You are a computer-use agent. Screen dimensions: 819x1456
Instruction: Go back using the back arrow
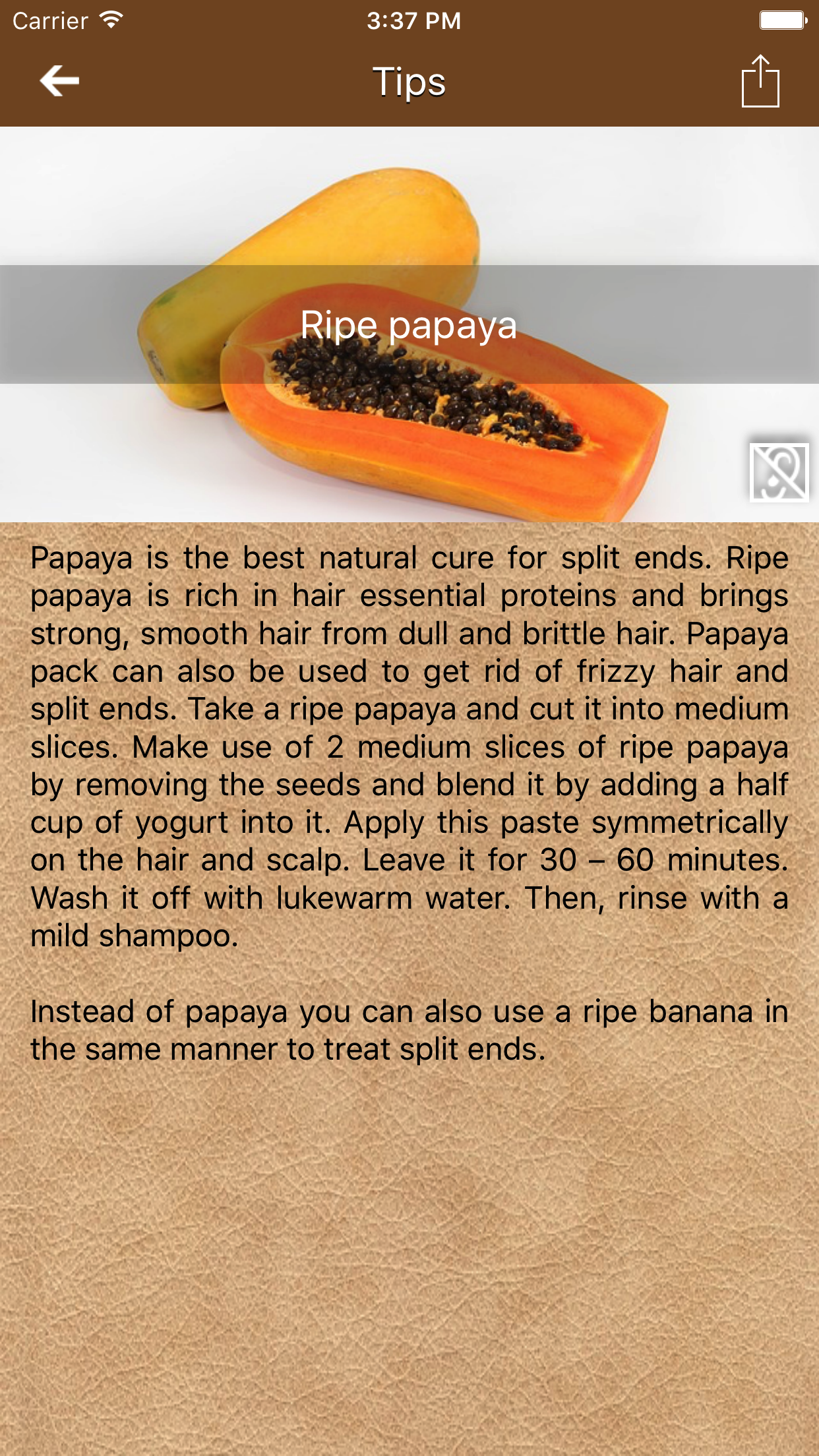pos(59,81)
